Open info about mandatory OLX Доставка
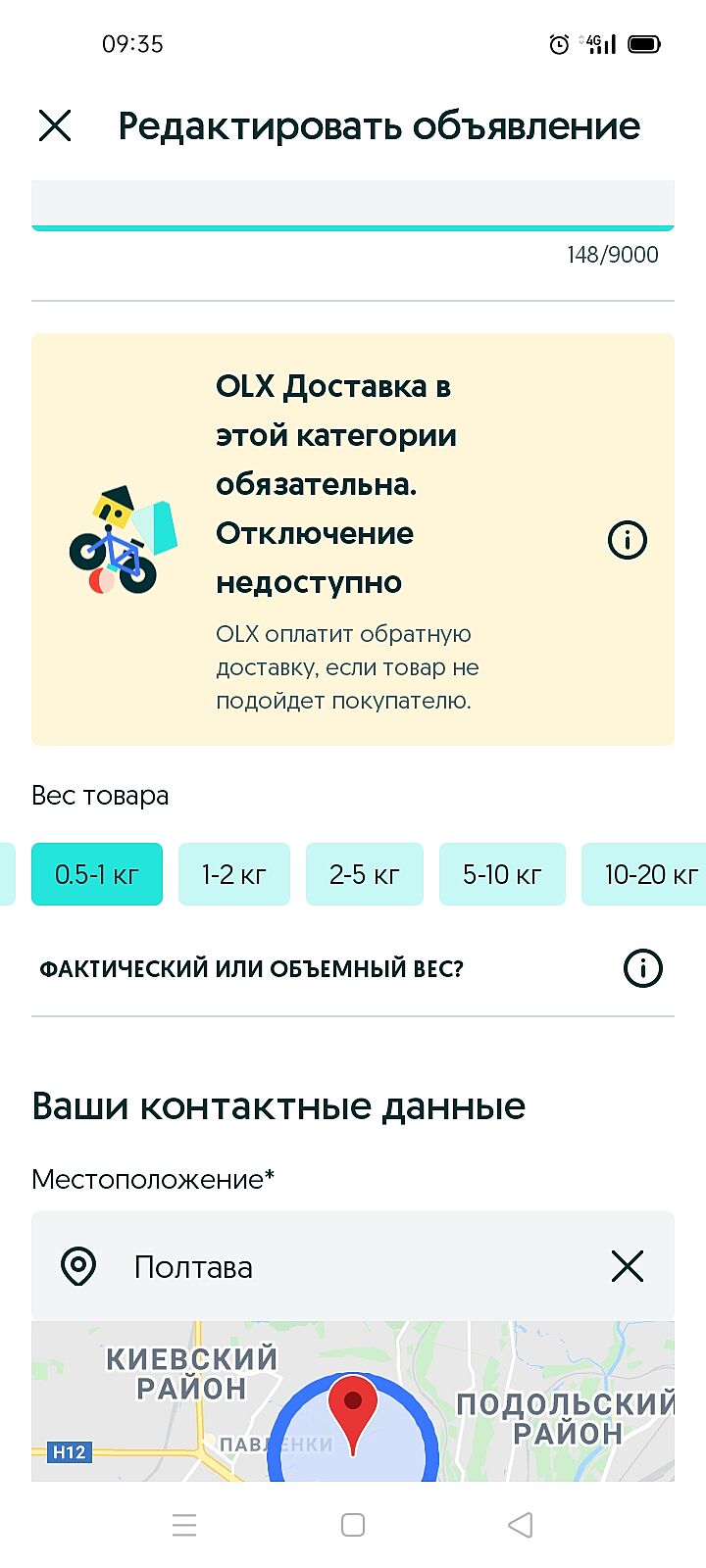706x1568 pixels. point(628,539)
